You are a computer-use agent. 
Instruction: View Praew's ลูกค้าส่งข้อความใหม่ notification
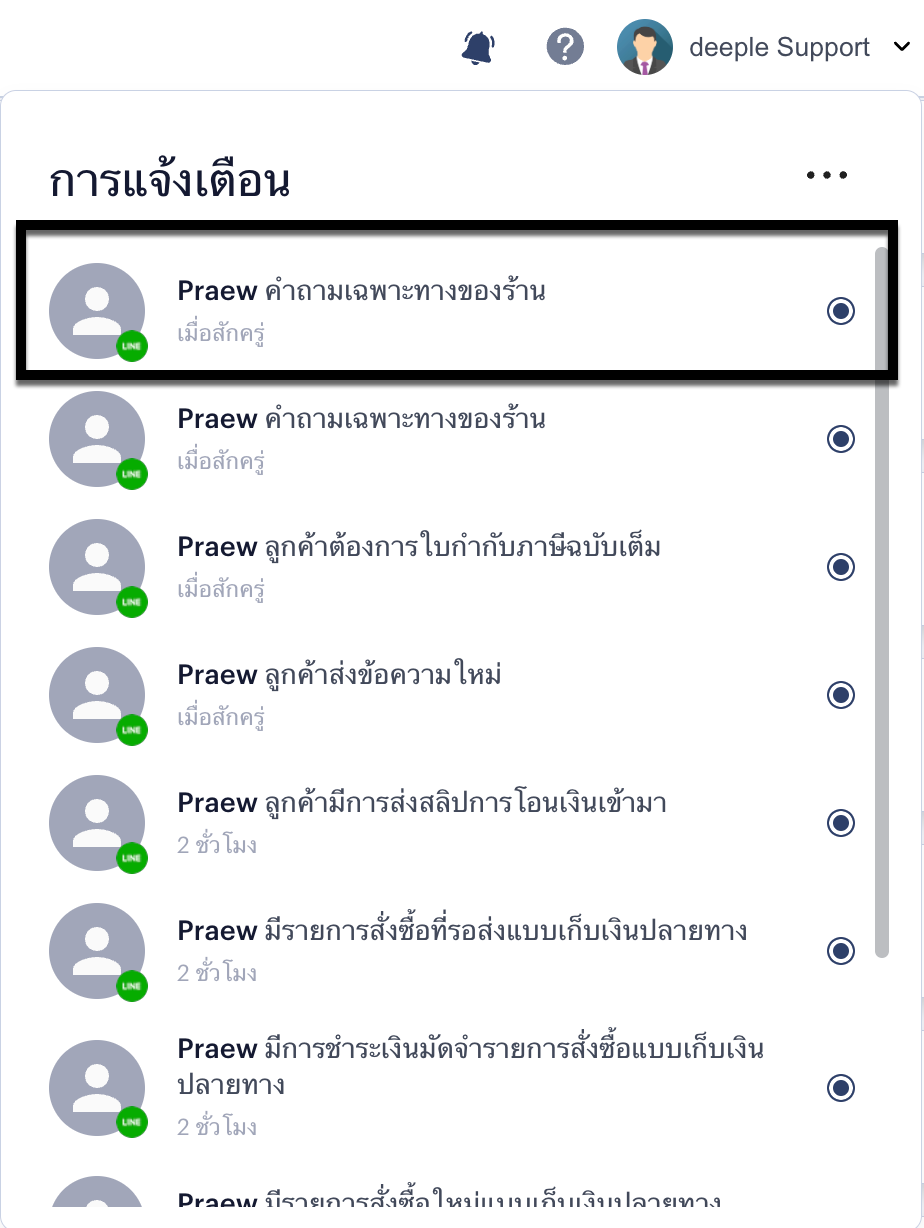pos(340,694)
